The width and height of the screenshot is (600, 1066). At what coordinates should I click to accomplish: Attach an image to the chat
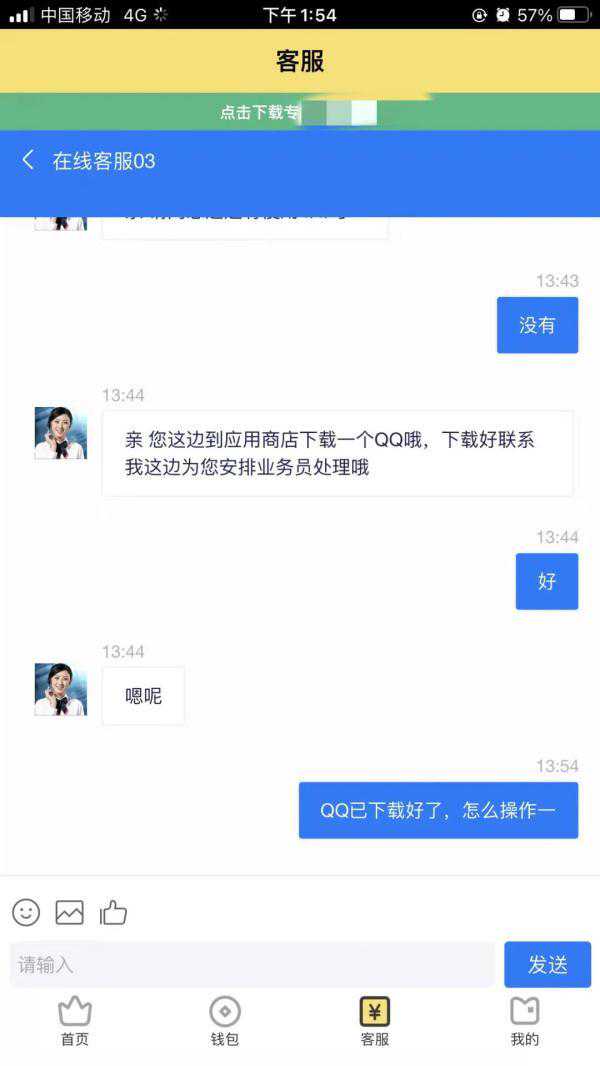[x=69, y=912]
